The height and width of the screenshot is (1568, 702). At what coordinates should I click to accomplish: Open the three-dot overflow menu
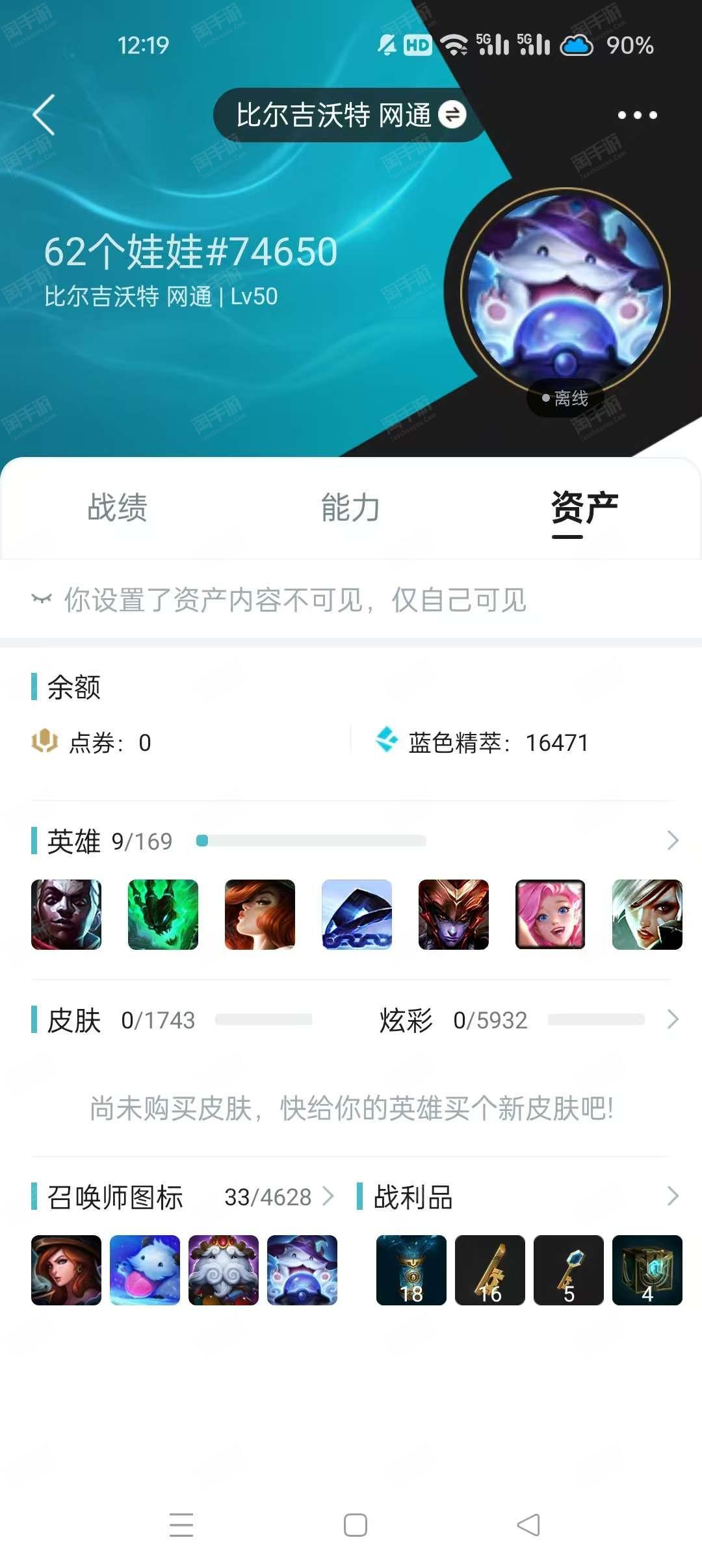coord(637,115)
